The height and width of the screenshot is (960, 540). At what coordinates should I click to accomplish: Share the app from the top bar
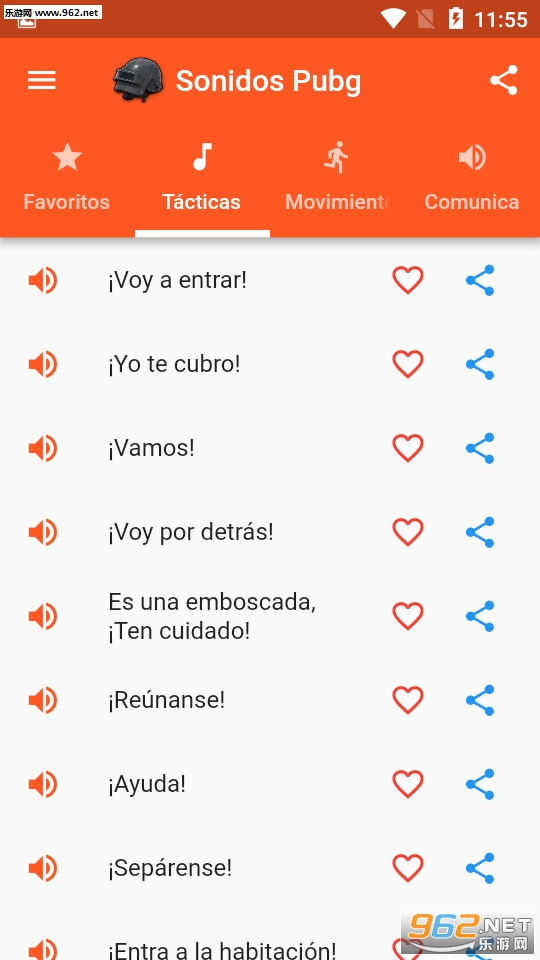[504, 80]
